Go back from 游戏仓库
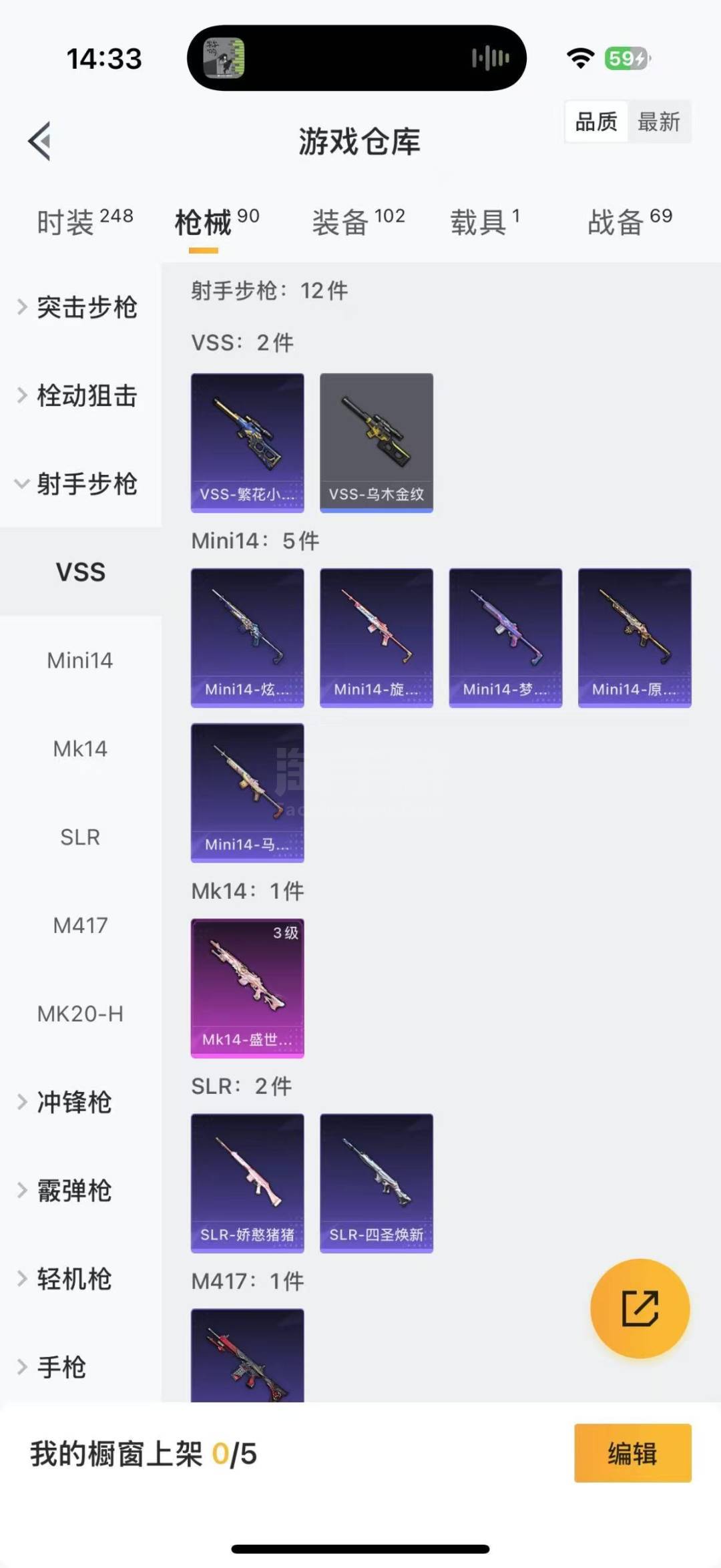 click(x=40, y=141)
